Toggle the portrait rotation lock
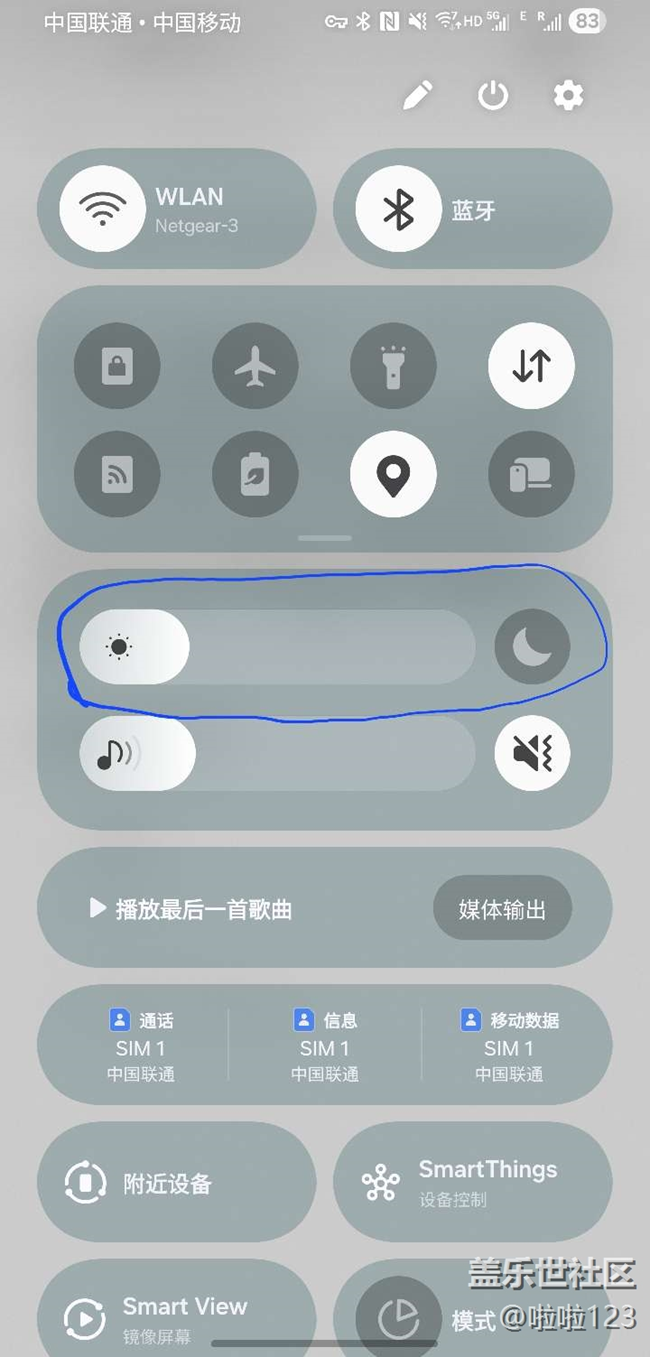The image size is (650, 1357). [117, 367]
